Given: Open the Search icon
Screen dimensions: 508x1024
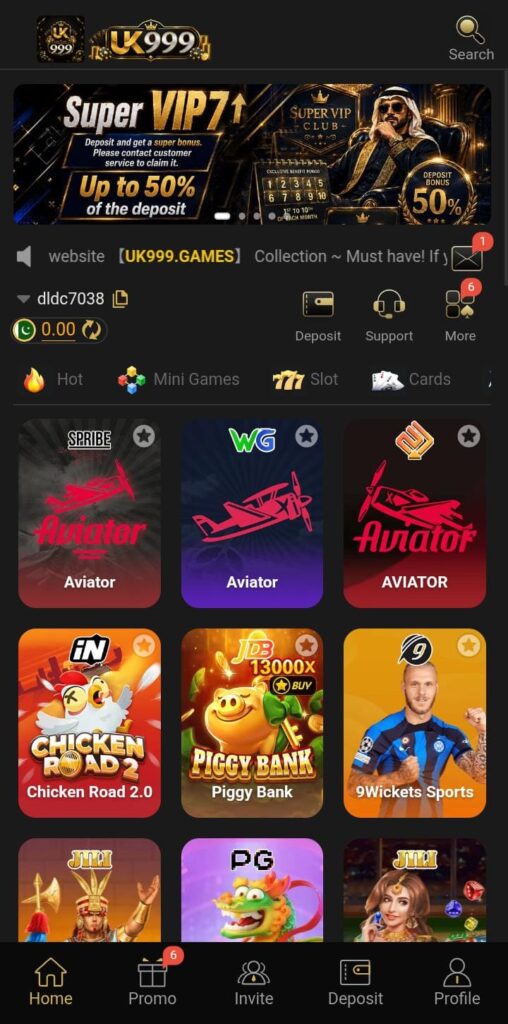Looking at the screenshot, I should click(x=471, y=39).
